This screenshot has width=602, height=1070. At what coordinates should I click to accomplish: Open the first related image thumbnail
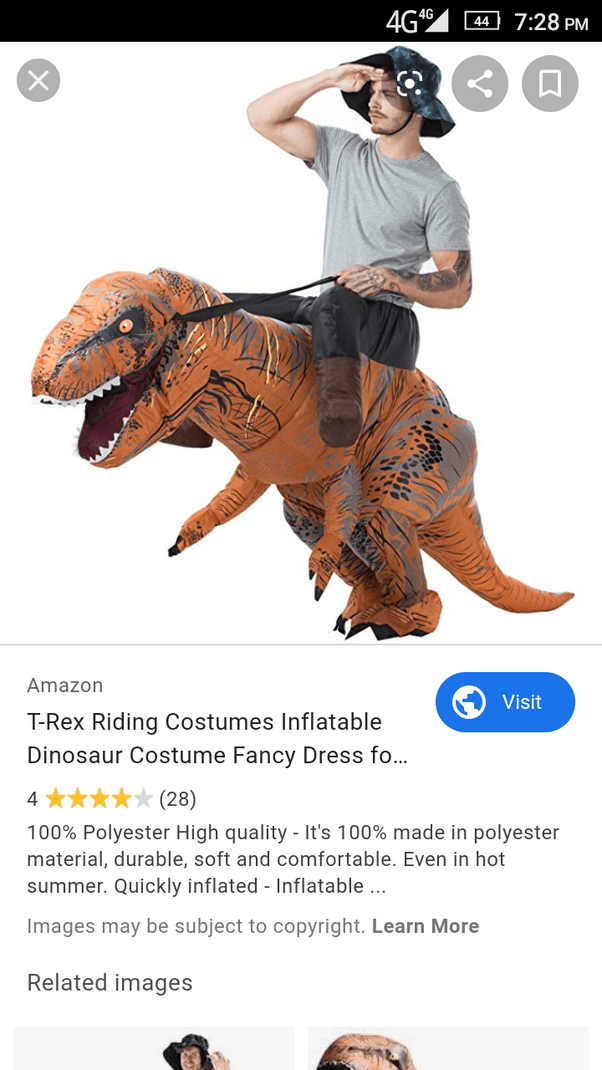pos(153,1048)
